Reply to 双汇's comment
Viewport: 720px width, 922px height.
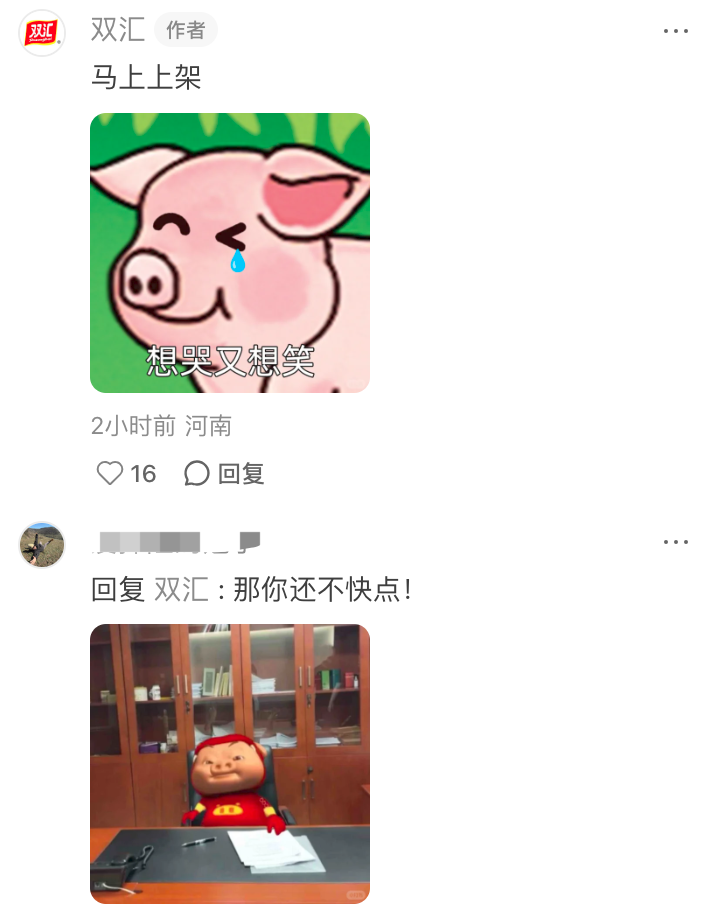(225, 473)
